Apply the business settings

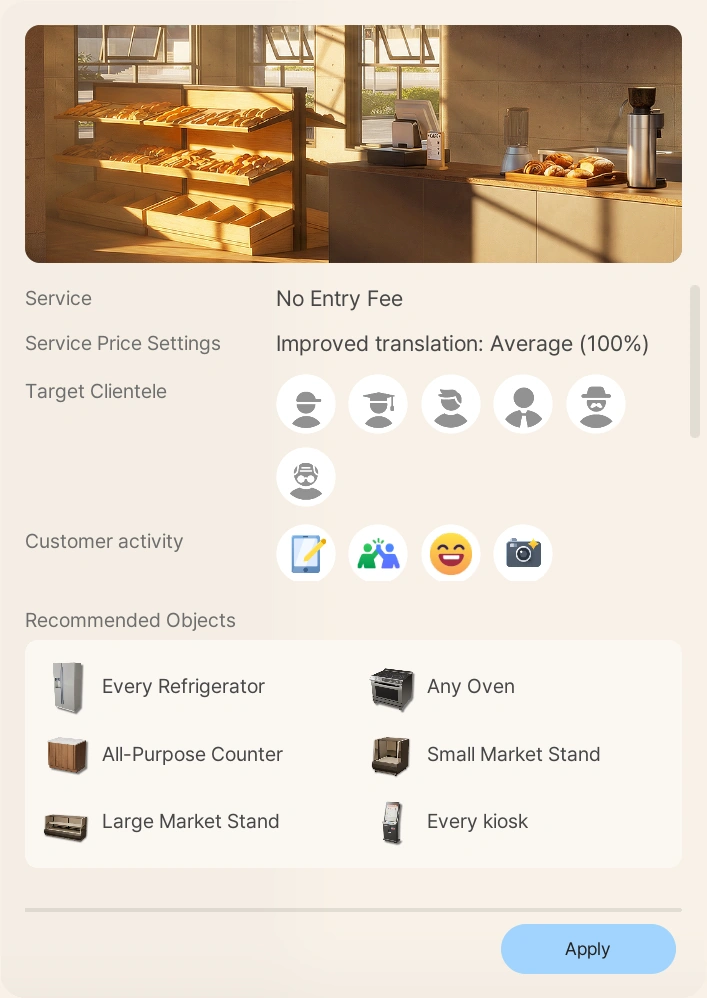tap(588, 949)
